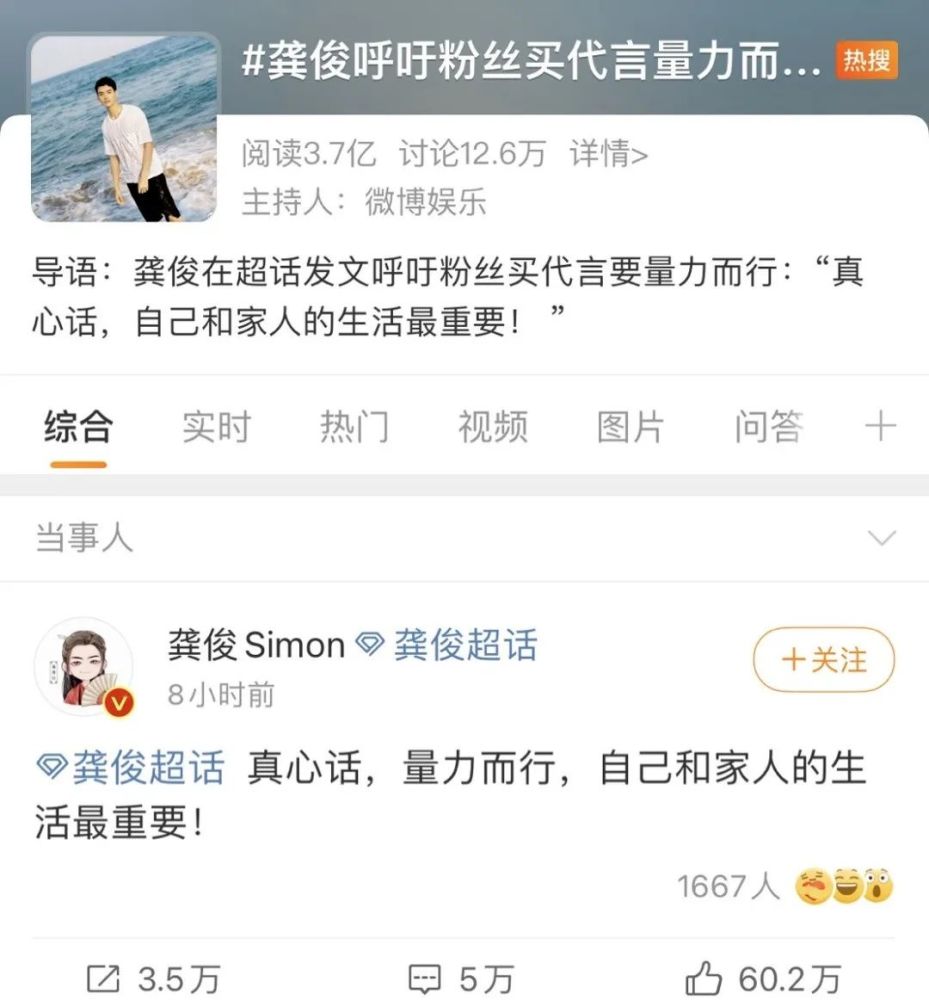The height and width of the screenshot is (1000, 929).
Task: Collapse the 当事人 section chevron
Action: (x=881, y=539)
